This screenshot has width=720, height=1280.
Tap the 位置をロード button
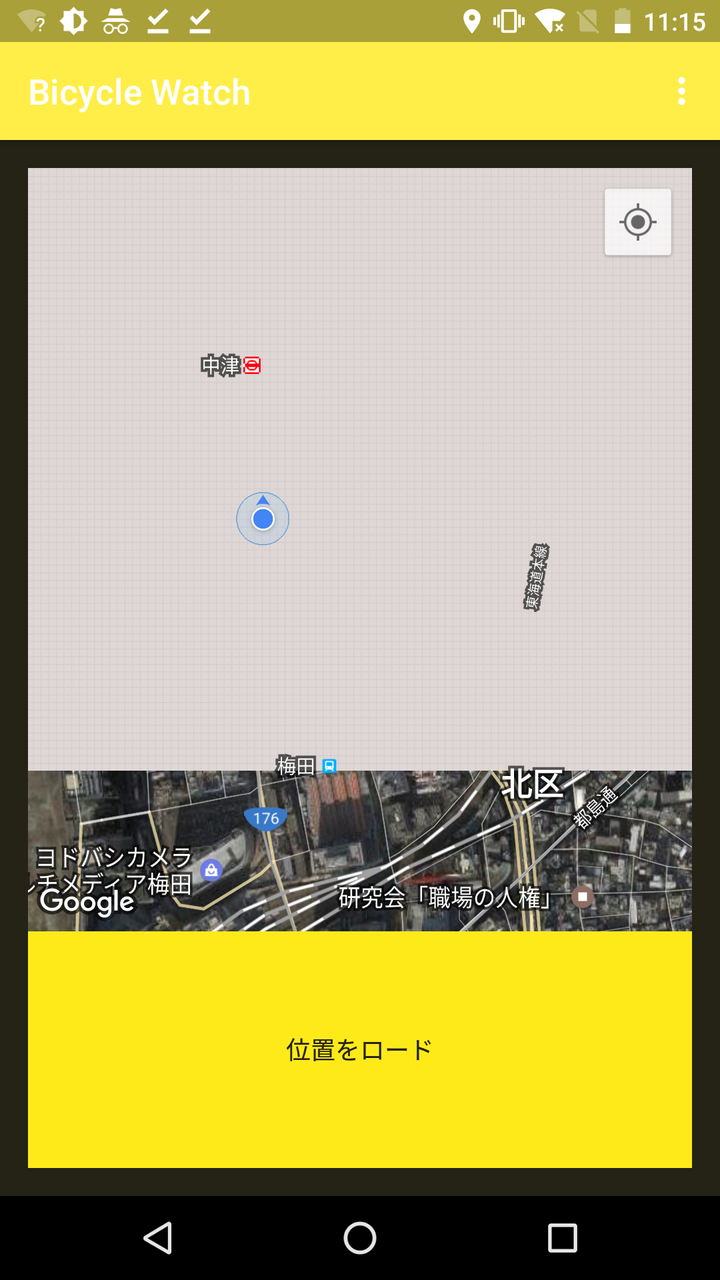(x=360, y=1049)
